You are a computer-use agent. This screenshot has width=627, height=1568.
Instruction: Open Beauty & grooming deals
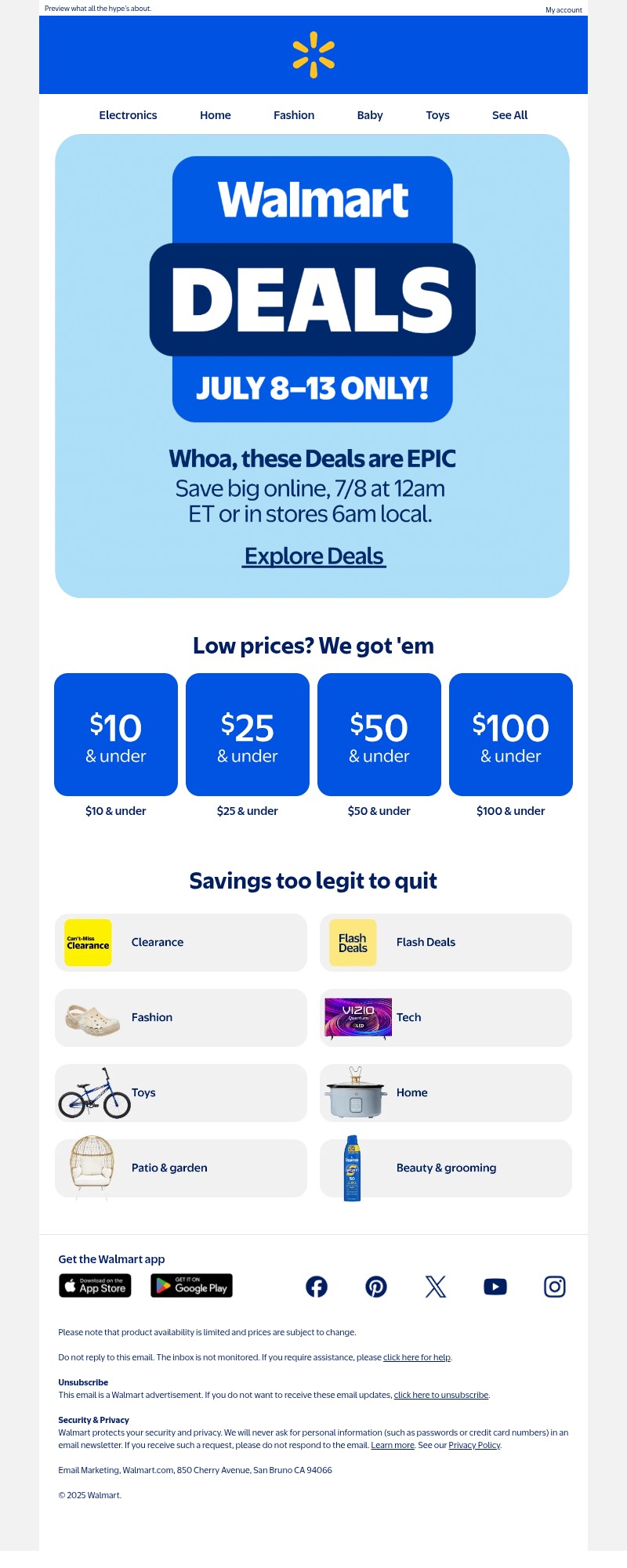(x=446, y=1168)
